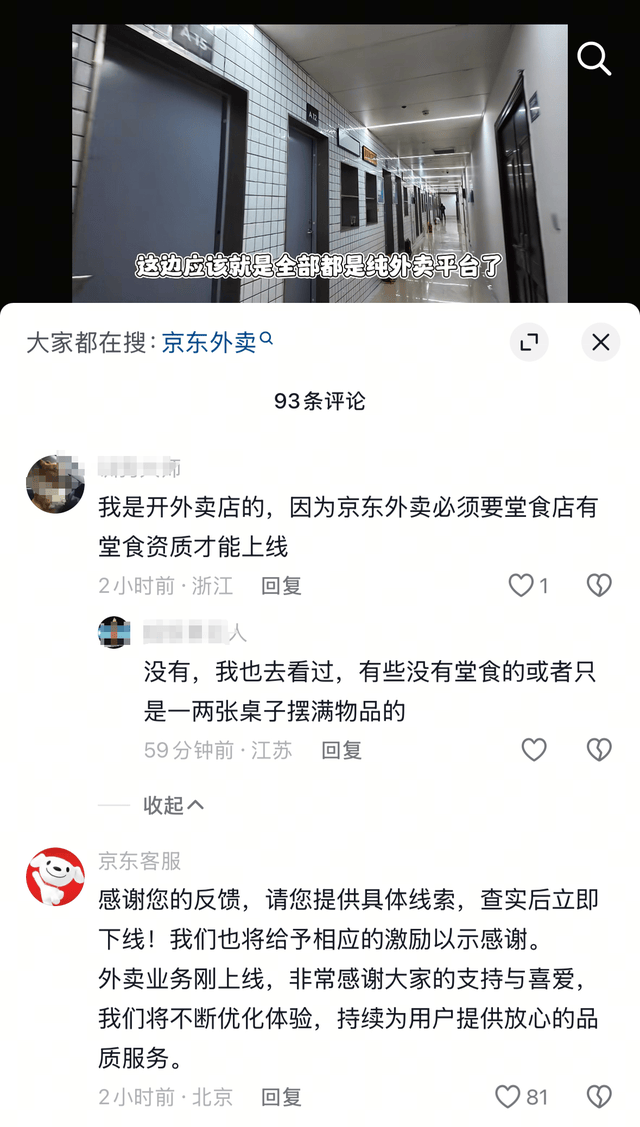The height and width of the screenshot is (1127, 640).
Task: Reply to the Jiangsu comment posted 59分钟前
Action: (342, 750)
